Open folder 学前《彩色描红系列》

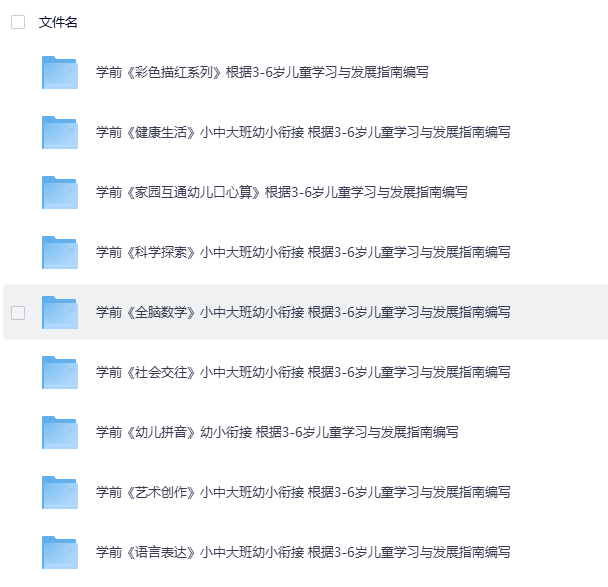coord(262,72)
